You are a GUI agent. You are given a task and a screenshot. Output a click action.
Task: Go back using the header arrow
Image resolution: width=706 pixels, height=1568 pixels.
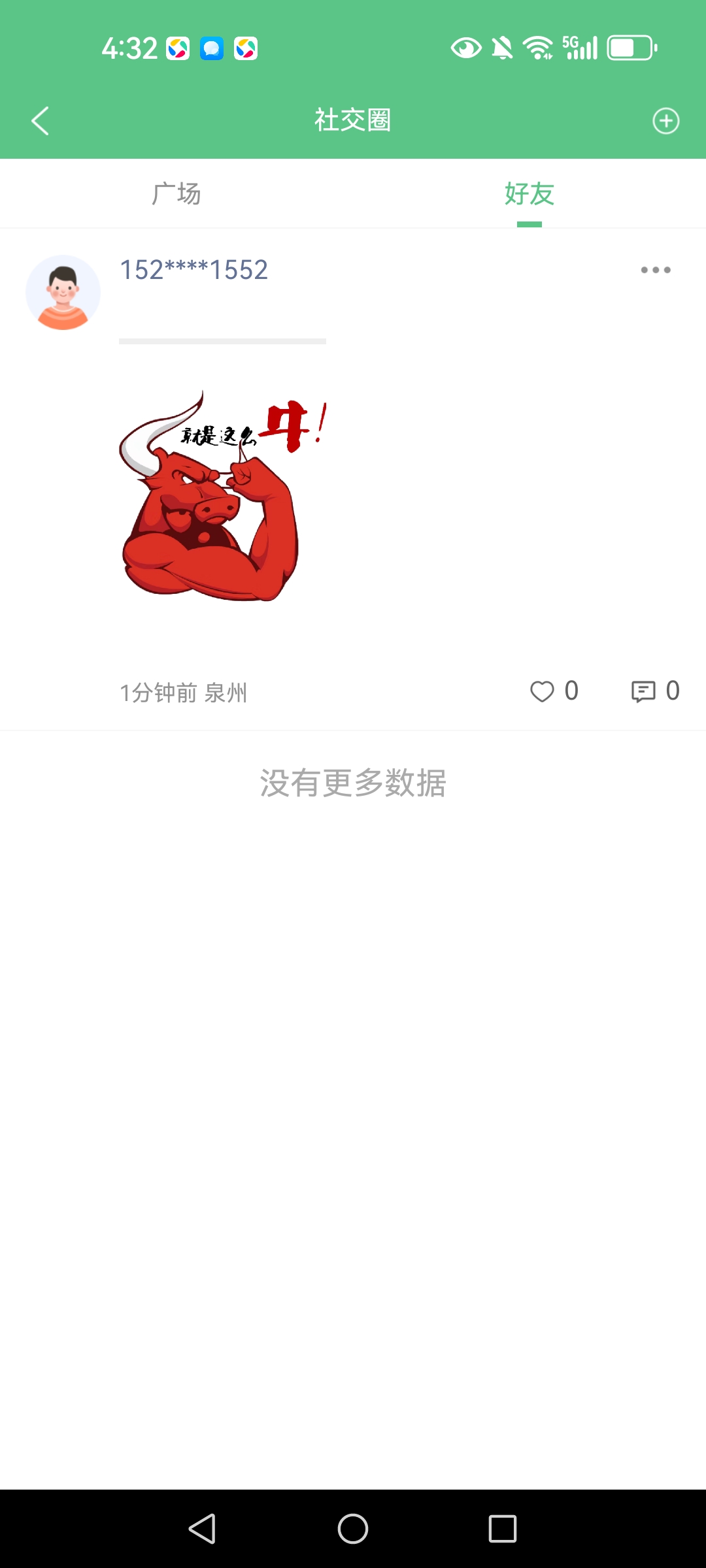pyautogui.click(x=40, y=121)
